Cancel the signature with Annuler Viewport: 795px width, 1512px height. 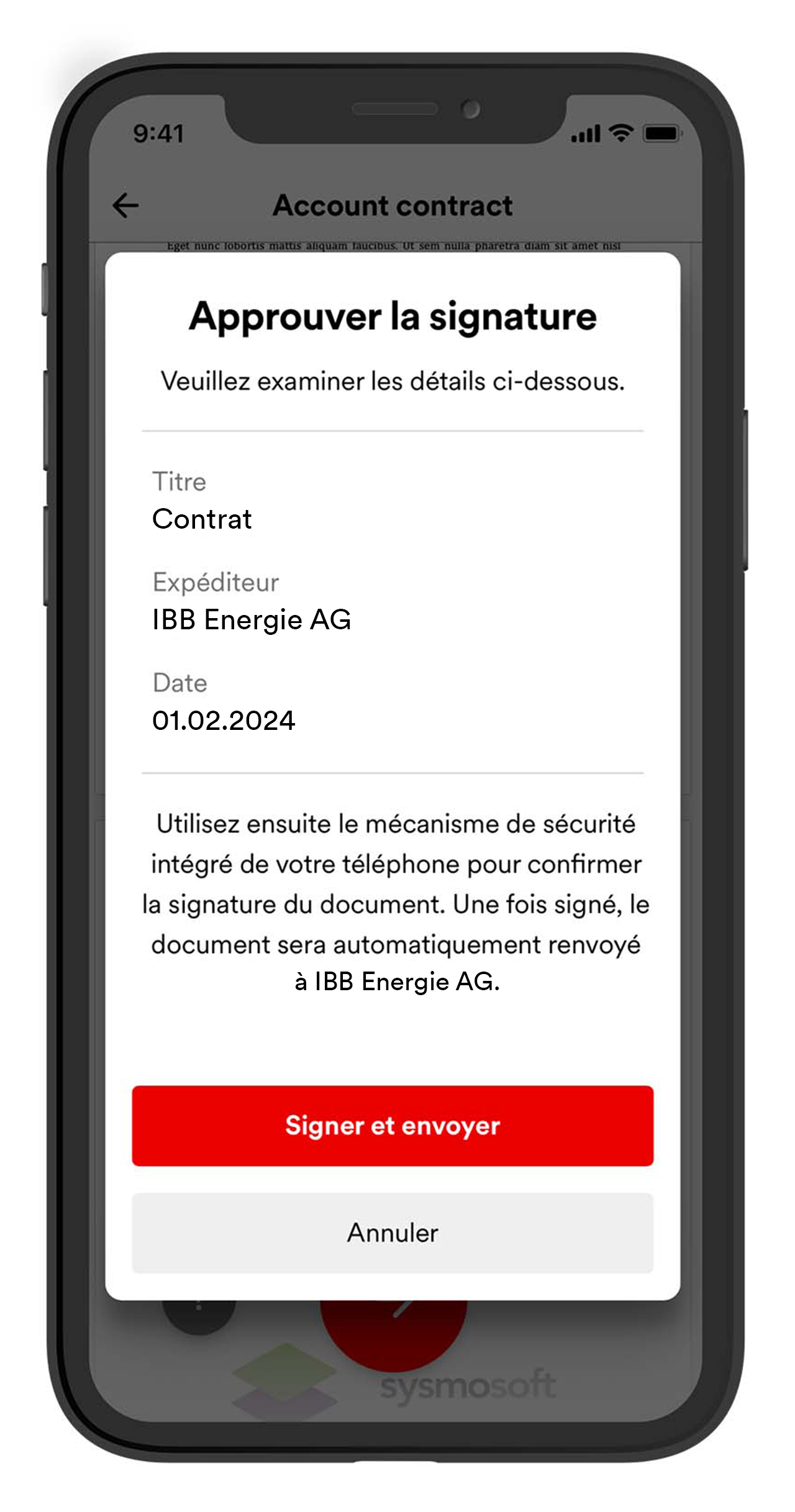click(x=392, y=1232)
